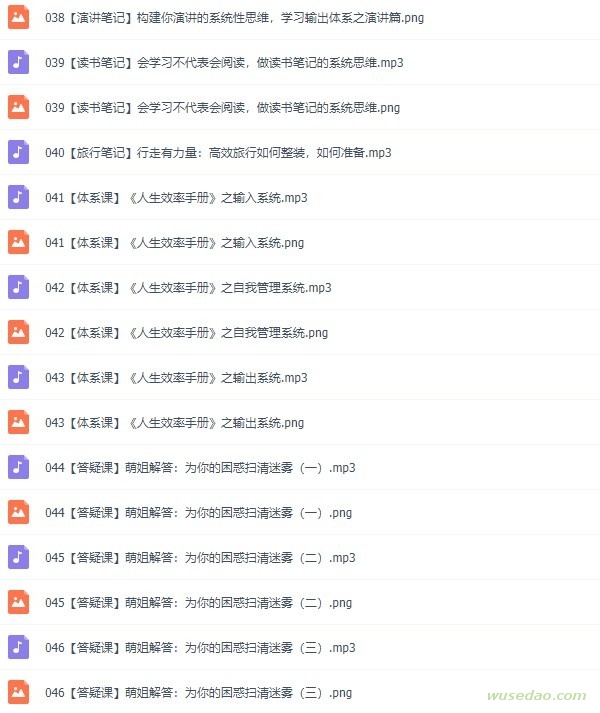The image size is (600, 713).
Task: Play 042 自我管理系统.mp3
Action: (188, 287)
